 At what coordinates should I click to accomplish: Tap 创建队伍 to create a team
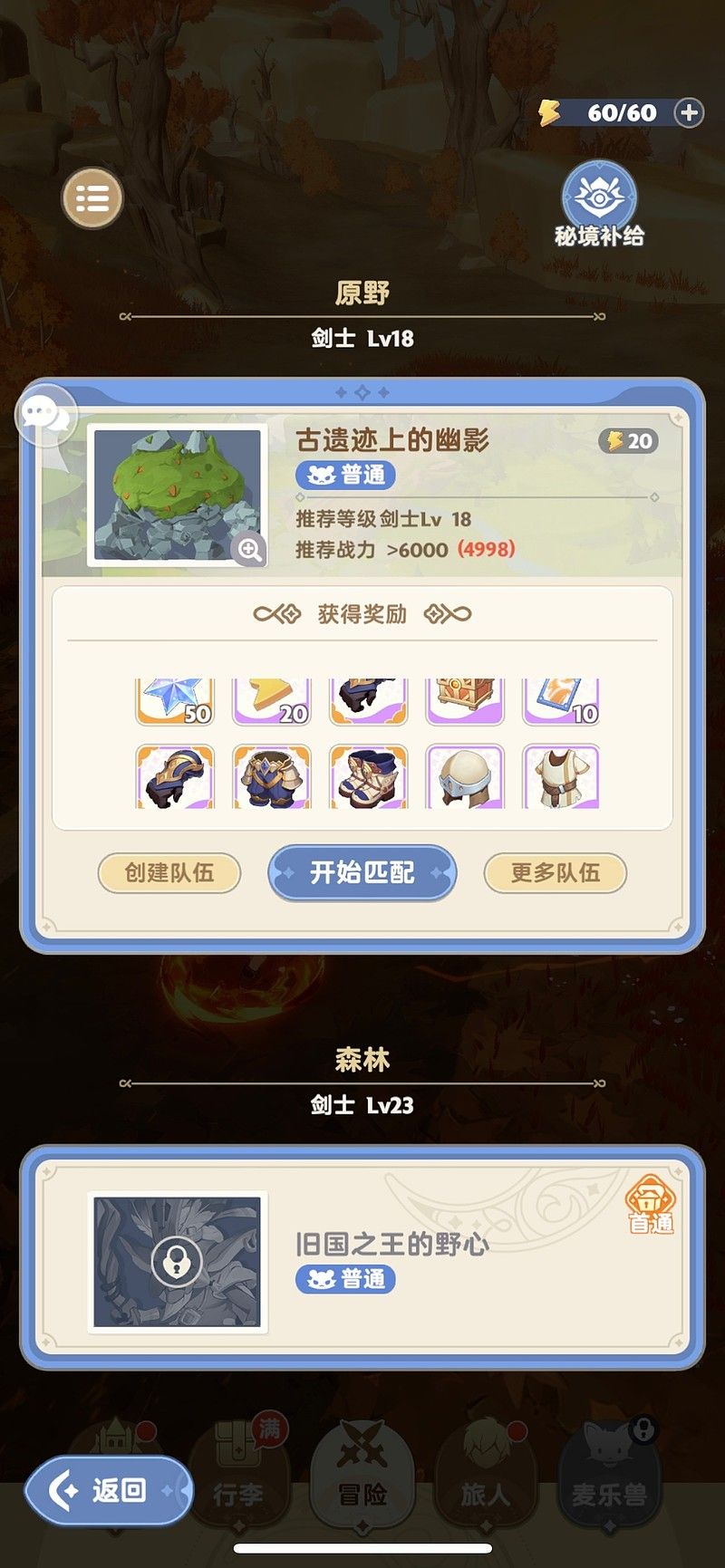(169, 872)
